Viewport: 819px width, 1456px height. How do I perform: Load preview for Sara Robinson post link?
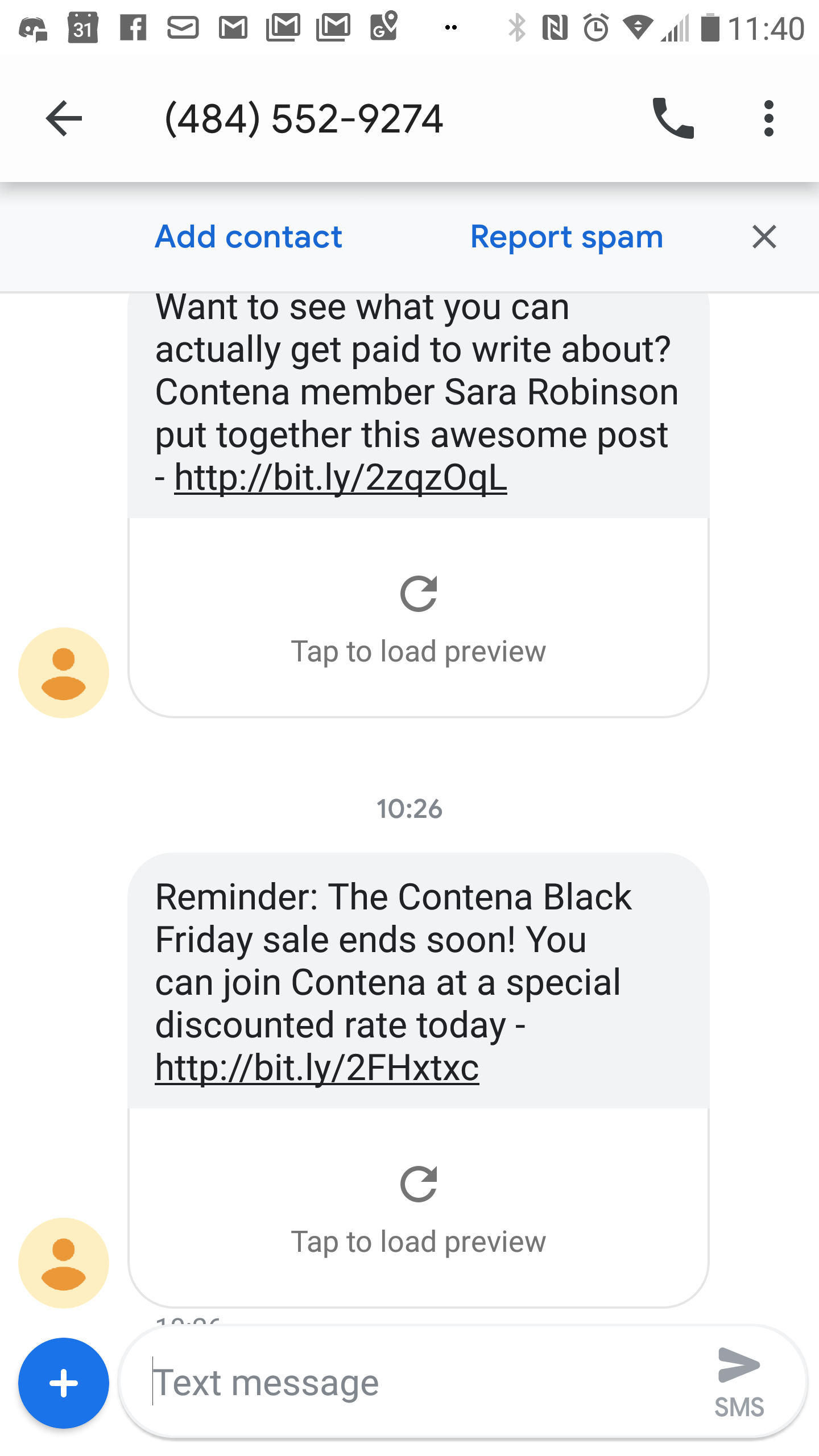(x=419, y=619)
